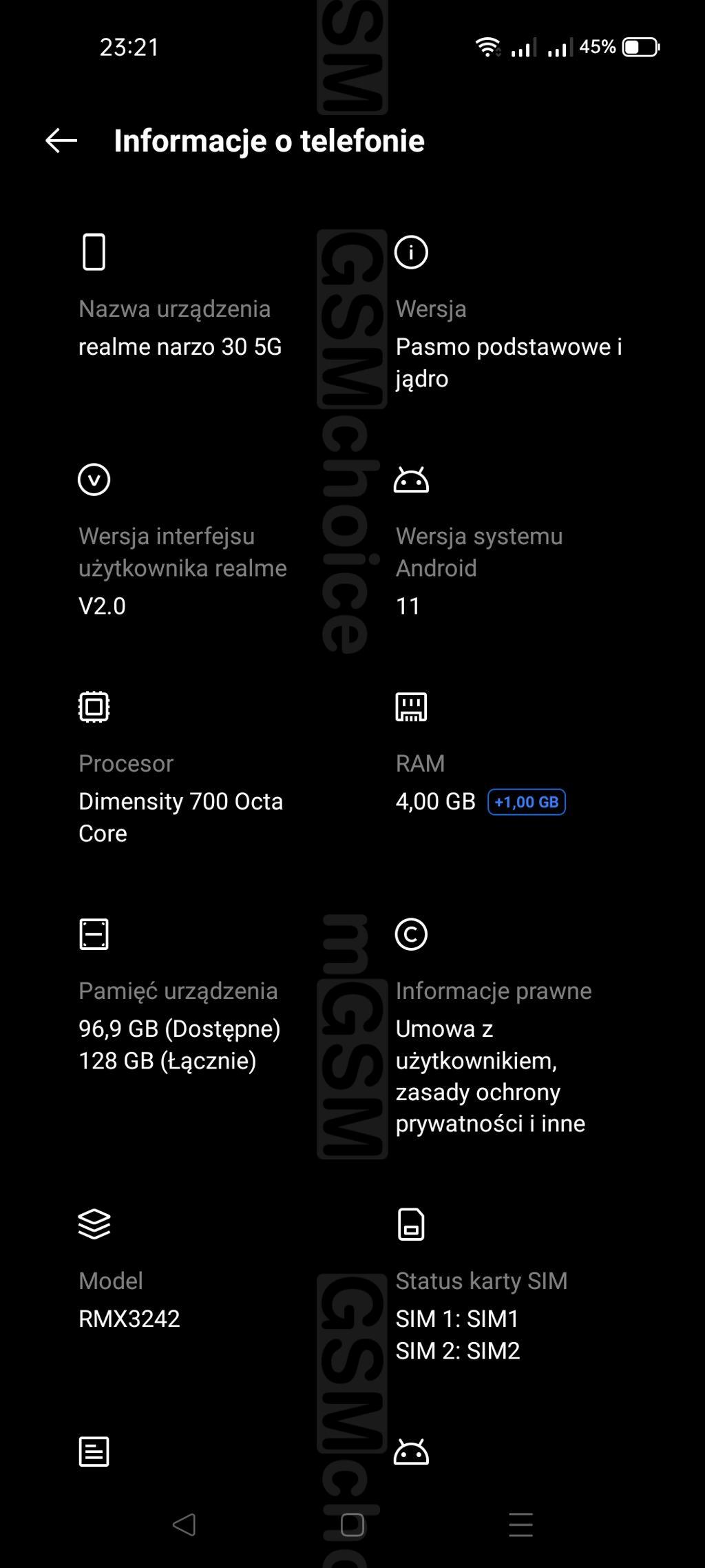Viewport: 705px width, 1568px height.
Task: Go back from Informacje o telefonie
Action: [x=61, y=141]
